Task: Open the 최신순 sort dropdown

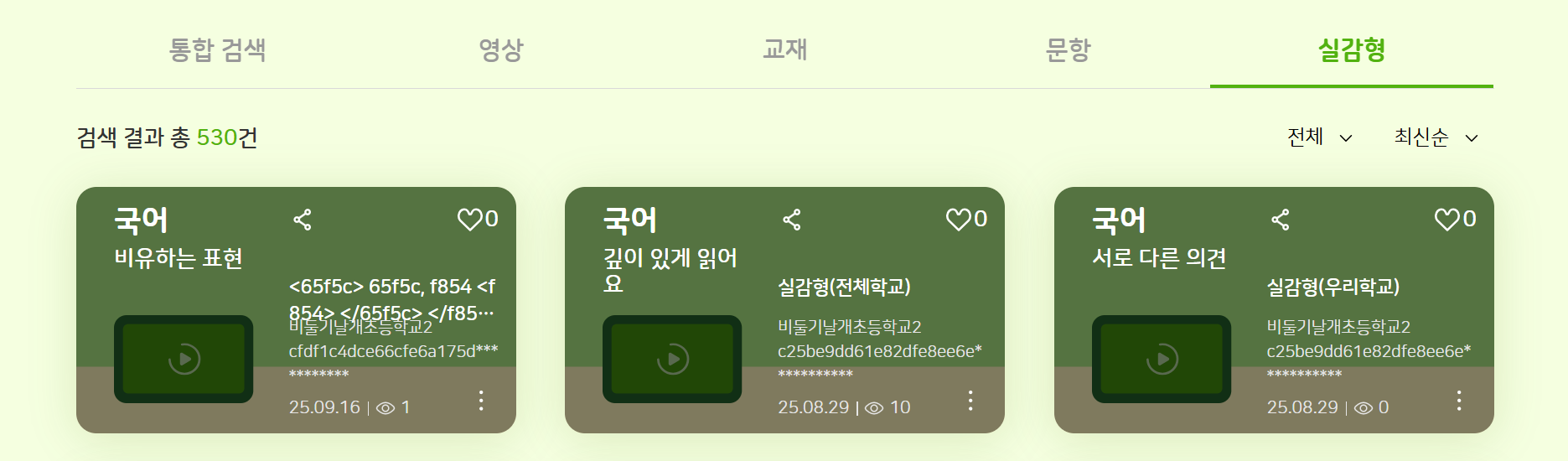Action: pyautogui.click(x=1436, y=137)
